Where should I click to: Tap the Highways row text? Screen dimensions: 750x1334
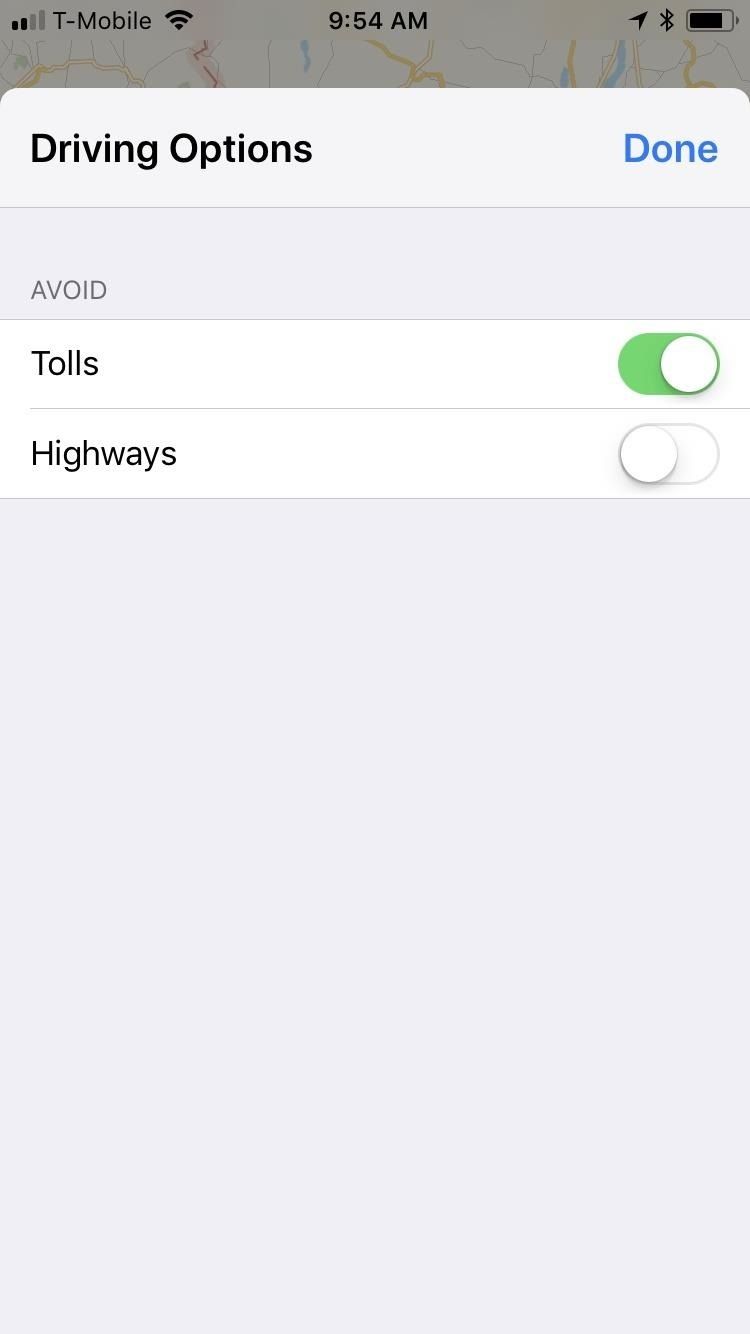(x=104, y=453)
